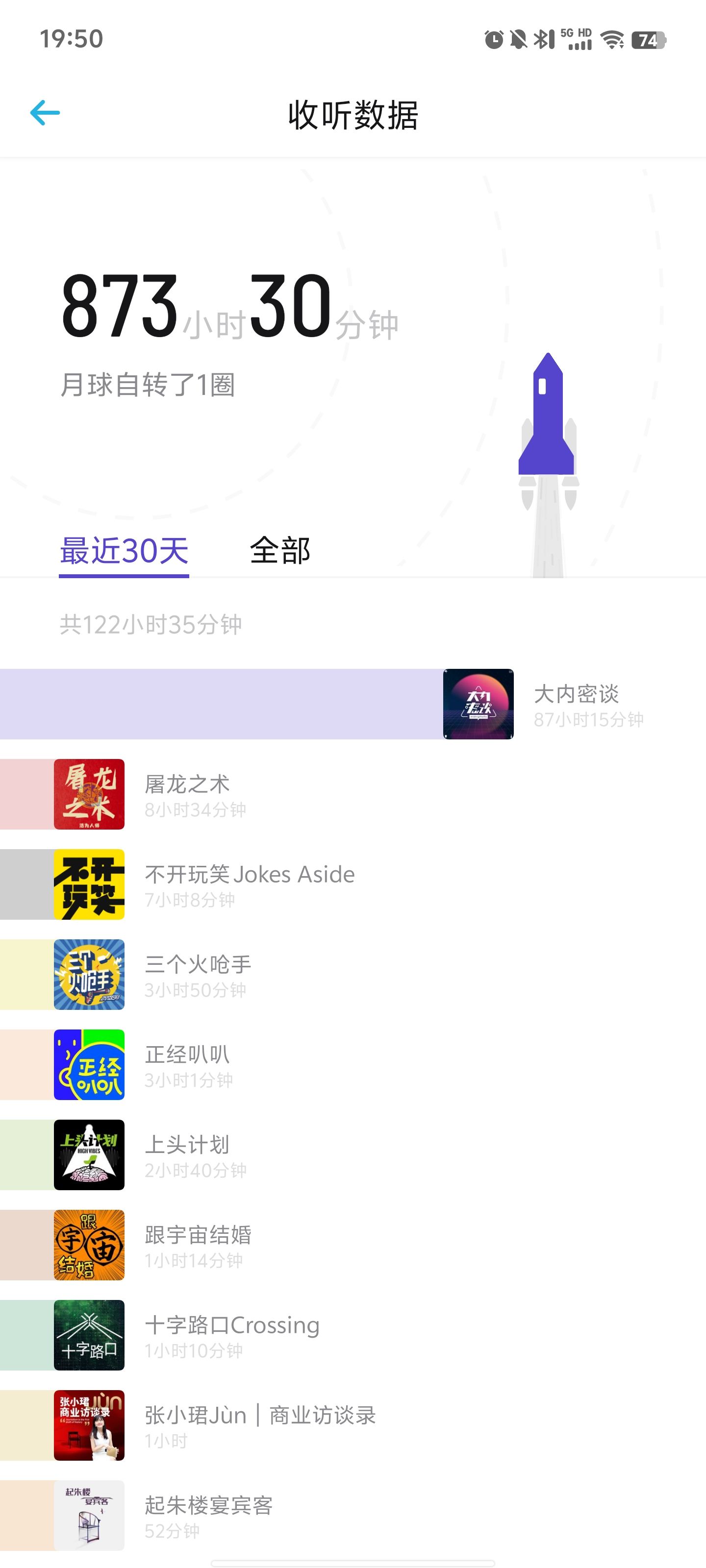Switch to the 最近30天 tab

(124, 550)
